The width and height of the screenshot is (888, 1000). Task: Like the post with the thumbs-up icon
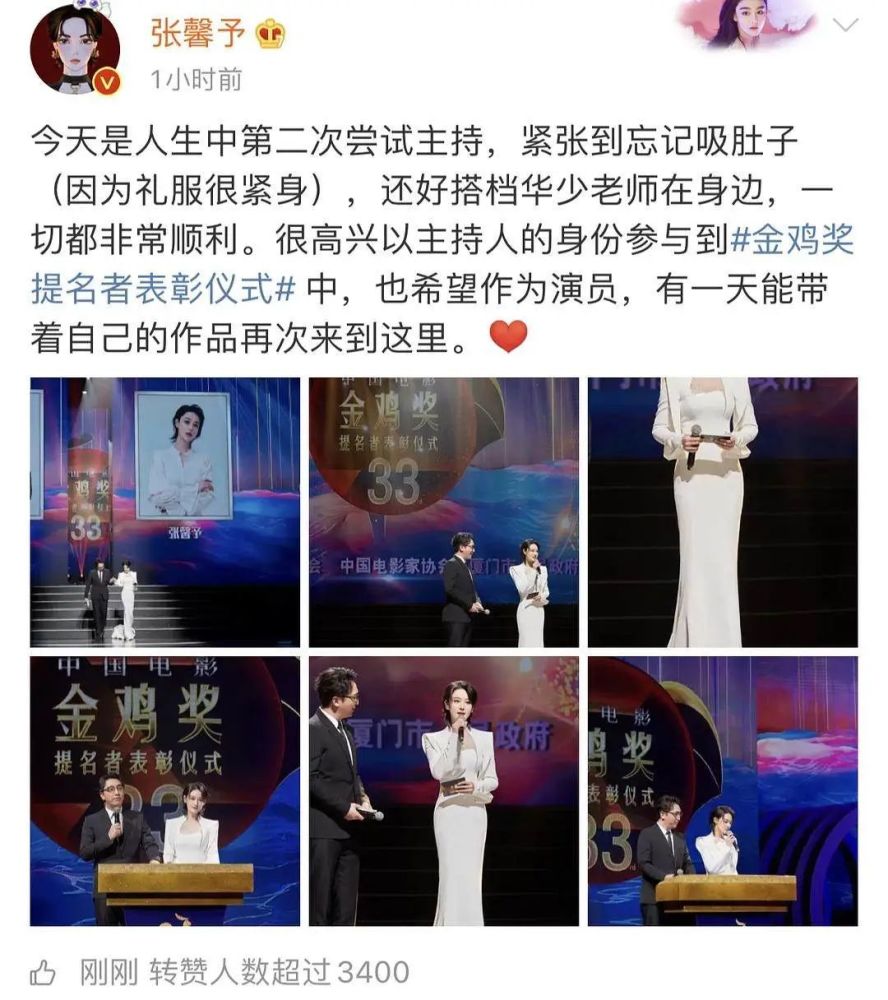[43, 973]
